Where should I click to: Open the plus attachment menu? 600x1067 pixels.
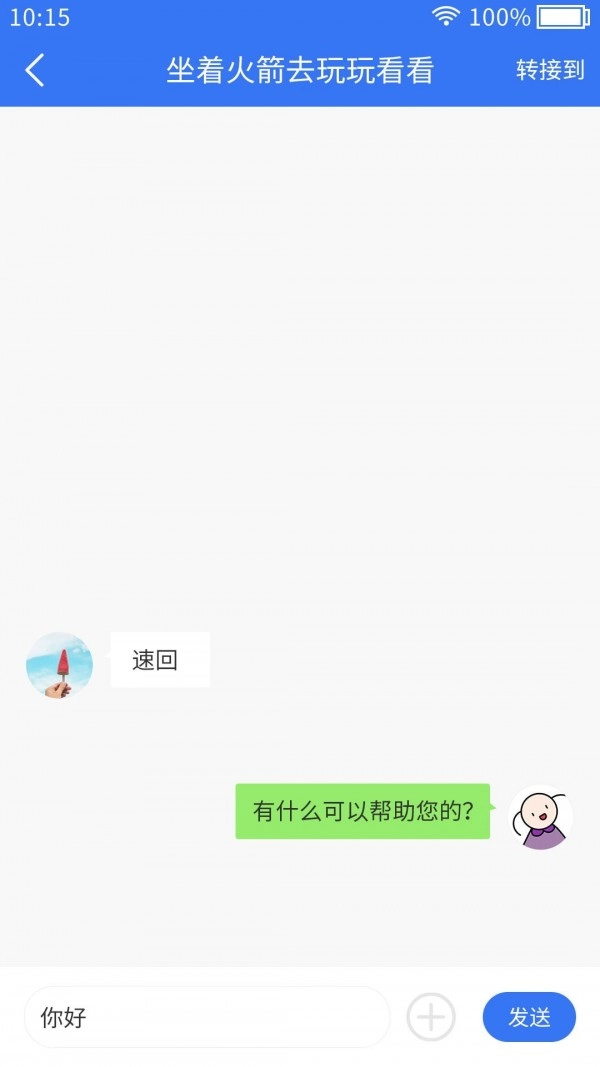point(431,1017)
